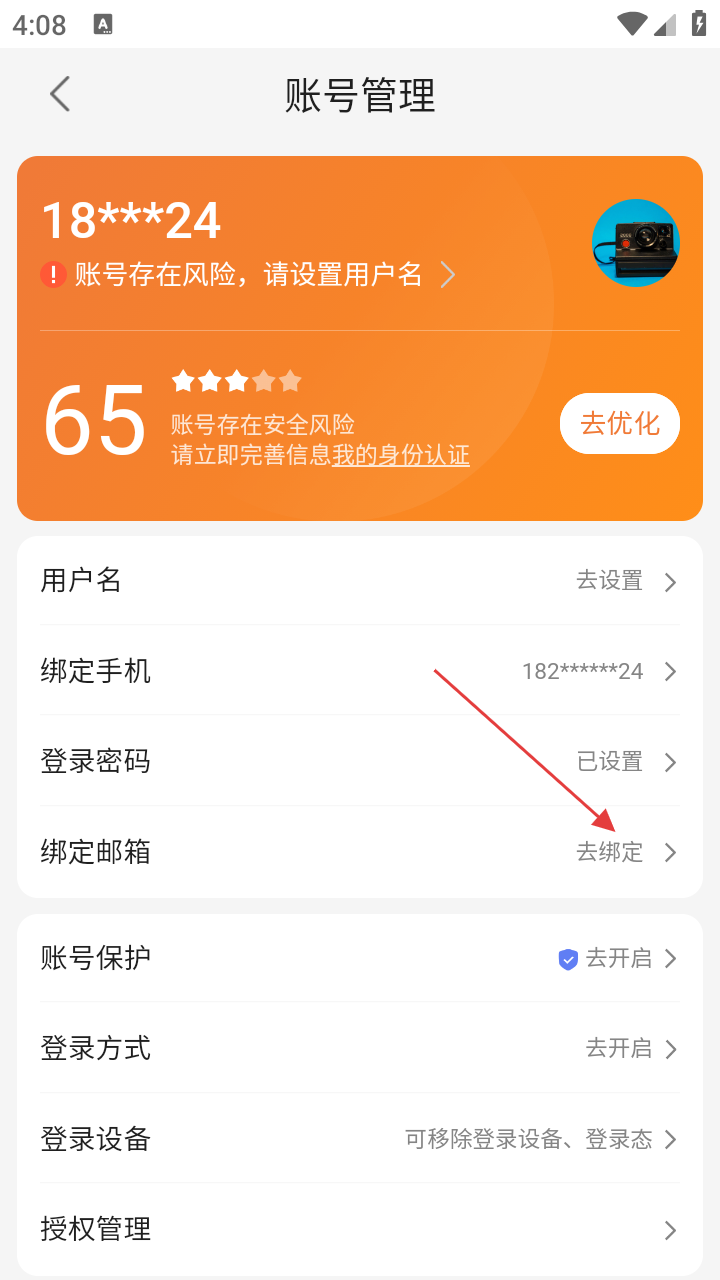The height and width of the screenshot is (1280, 720).
Task: View 登录设备 list
Action: (360, 1139)
